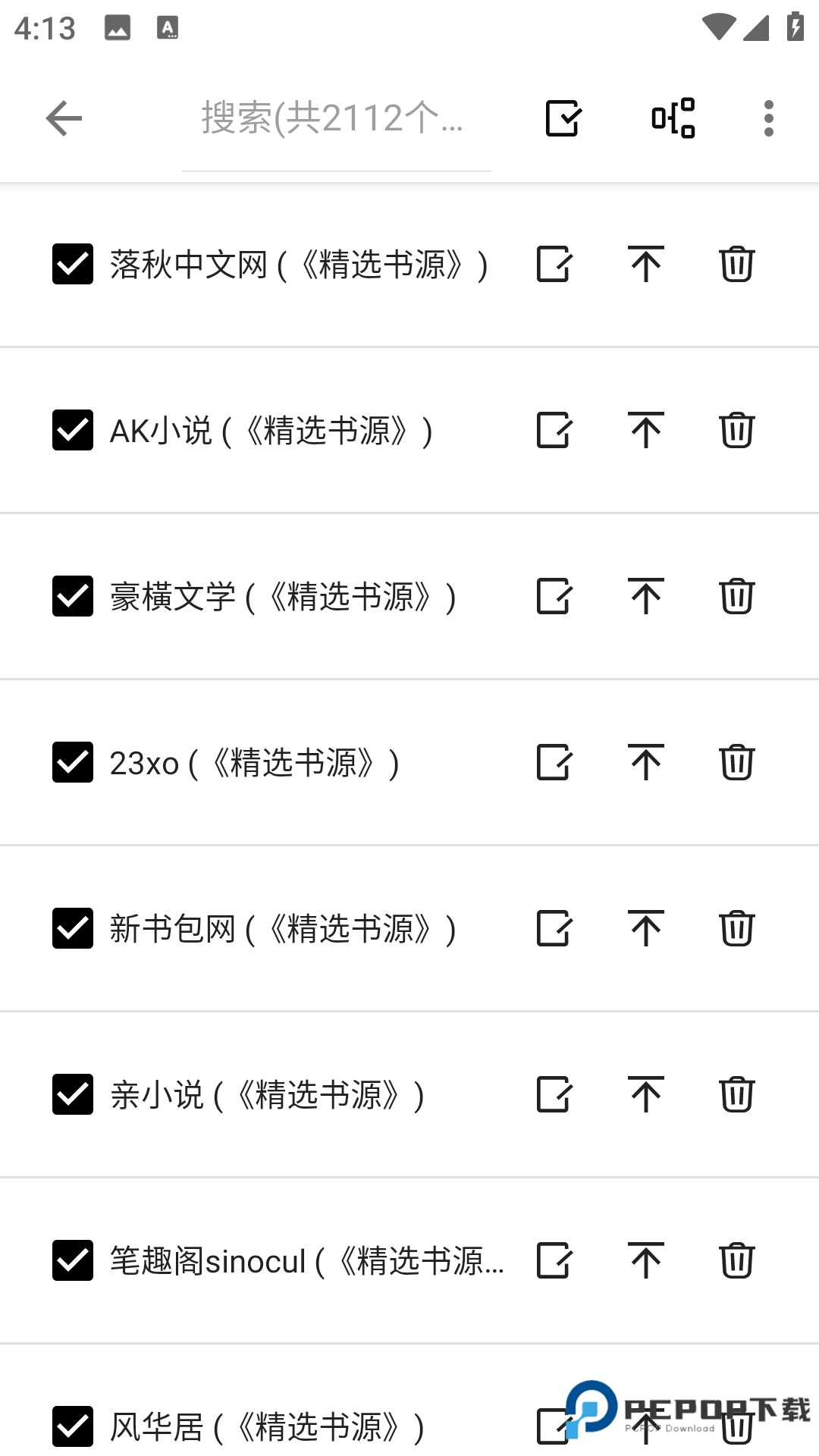Screen dimensions: 819x1456
Task: Uncheck the 落秋中文网 source checkbox
Action: pyautogui.click(x=72, y=264)
